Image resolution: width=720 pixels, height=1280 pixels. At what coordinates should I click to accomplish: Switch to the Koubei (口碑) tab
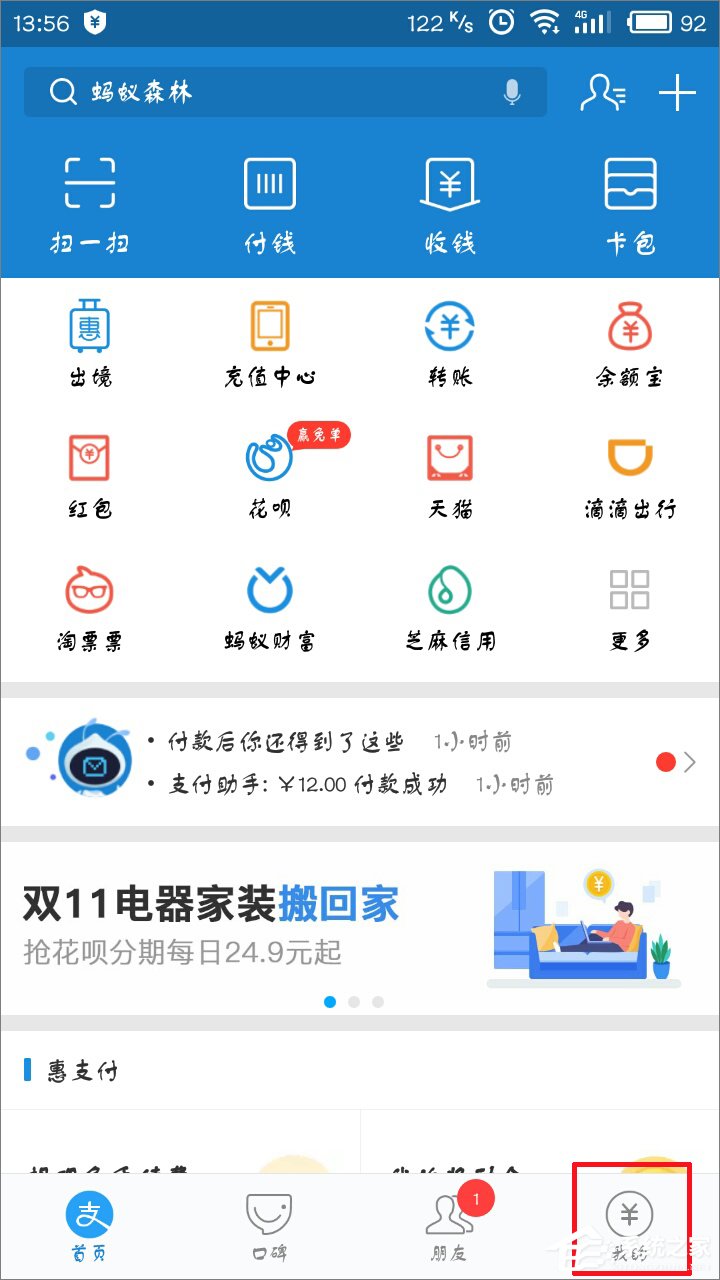[x=268, y=1222]
